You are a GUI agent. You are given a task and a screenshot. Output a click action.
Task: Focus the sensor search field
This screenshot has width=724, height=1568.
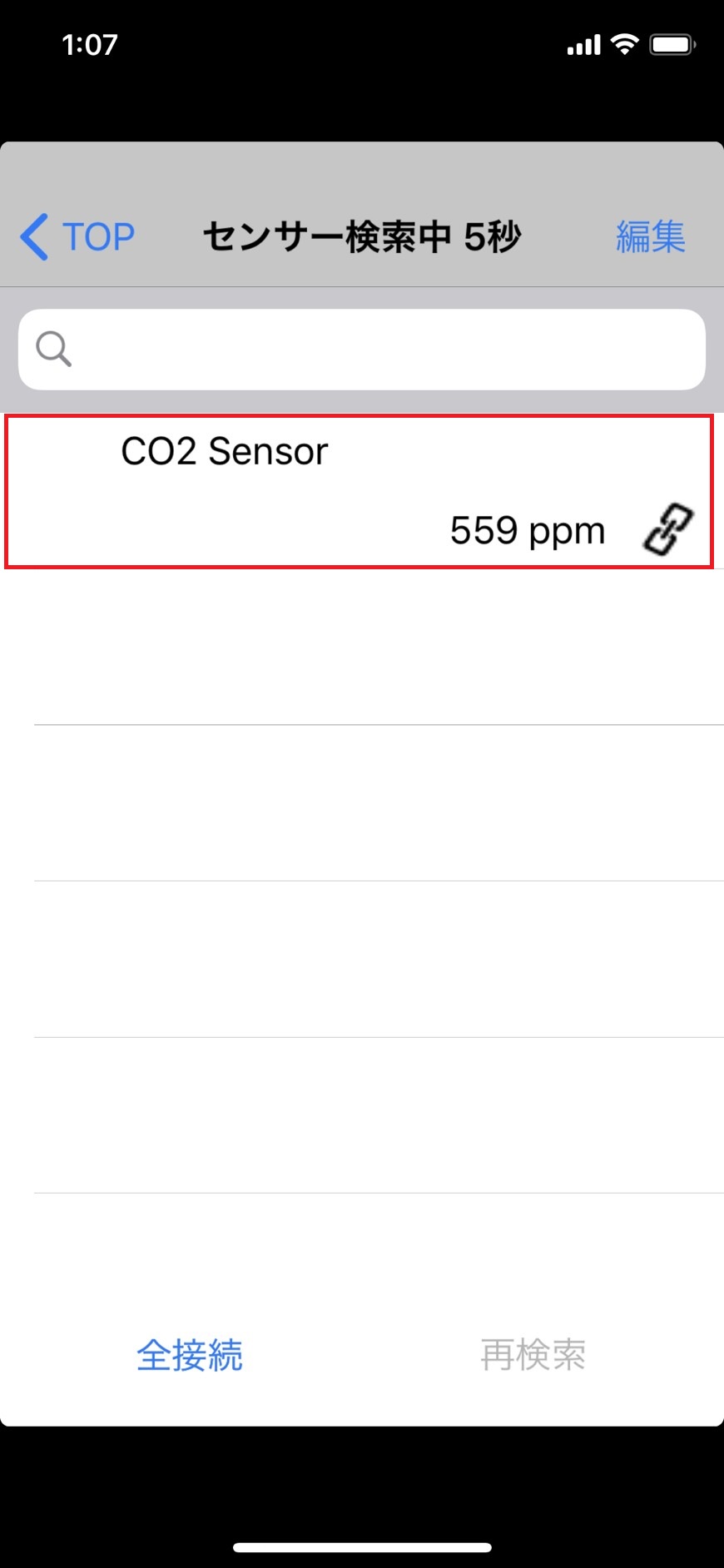(x=362, y=350)
